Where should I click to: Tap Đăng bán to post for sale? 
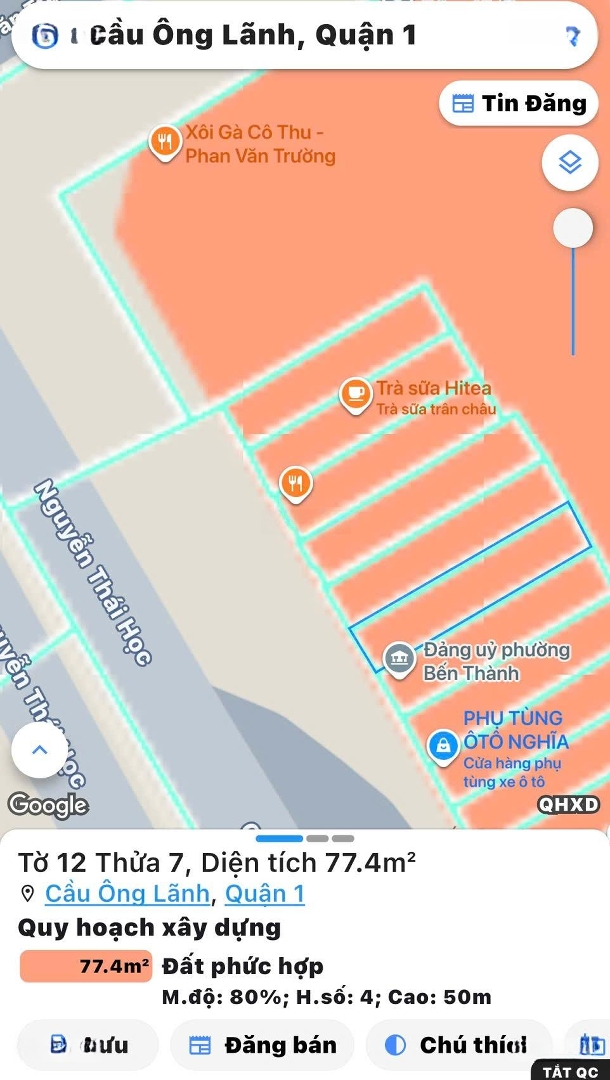click(262, 1045)
